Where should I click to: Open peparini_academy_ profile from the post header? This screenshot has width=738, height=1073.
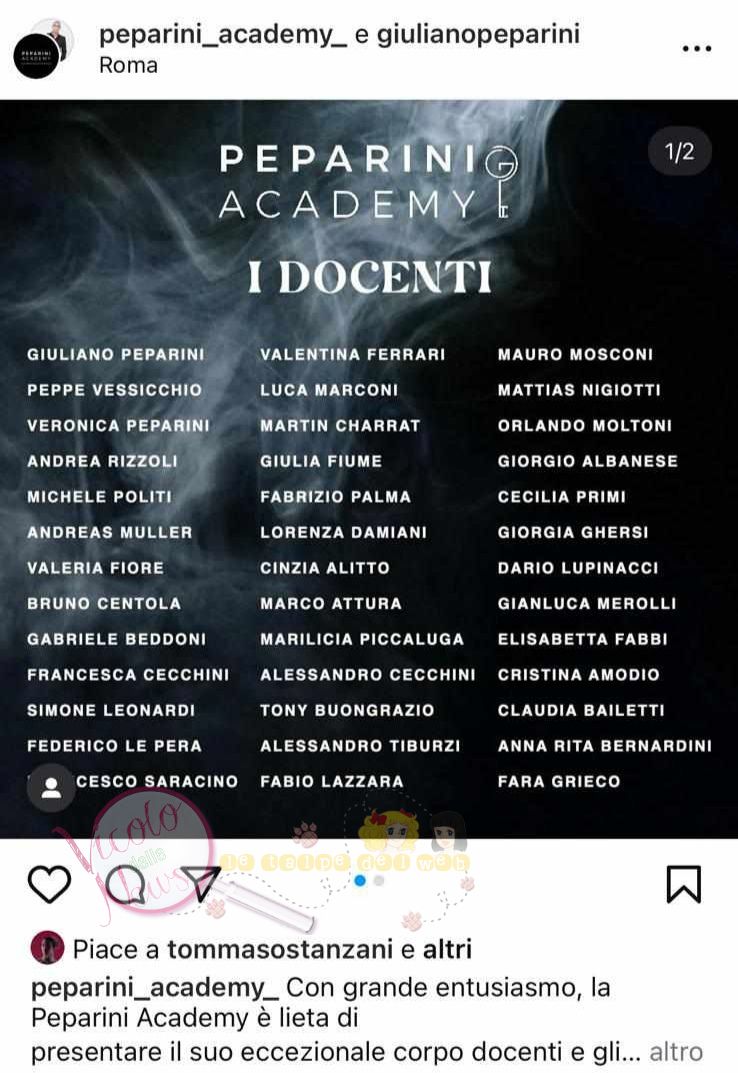coord(222,34)
